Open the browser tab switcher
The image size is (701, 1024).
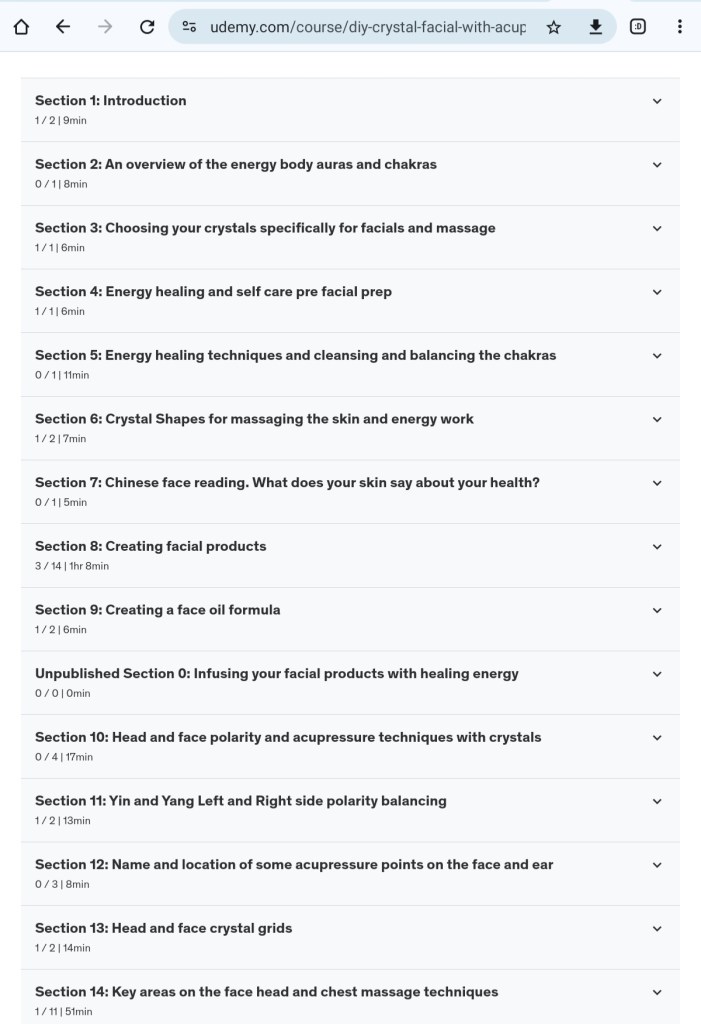coord(638,27)
